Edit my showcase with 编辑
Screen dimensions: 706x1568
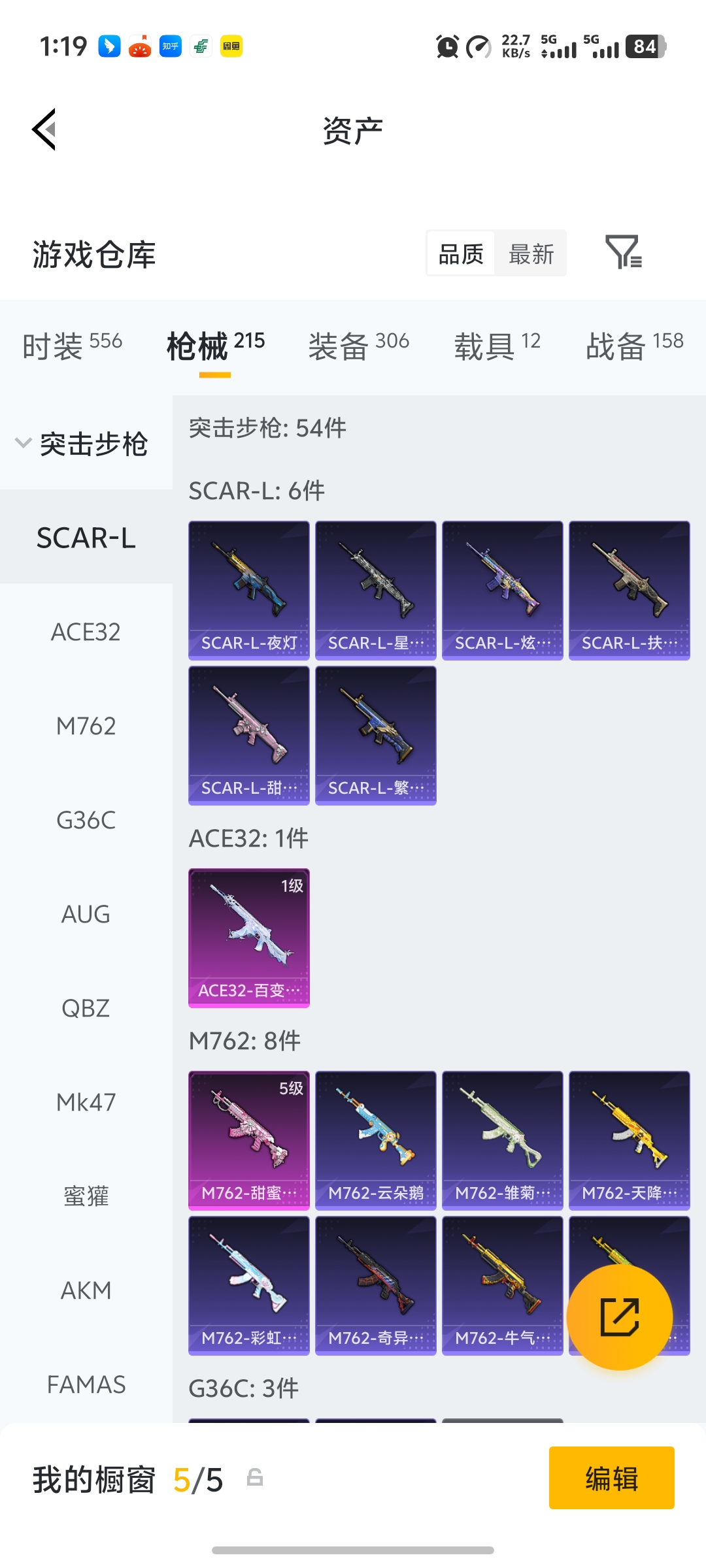[611, 1478]
